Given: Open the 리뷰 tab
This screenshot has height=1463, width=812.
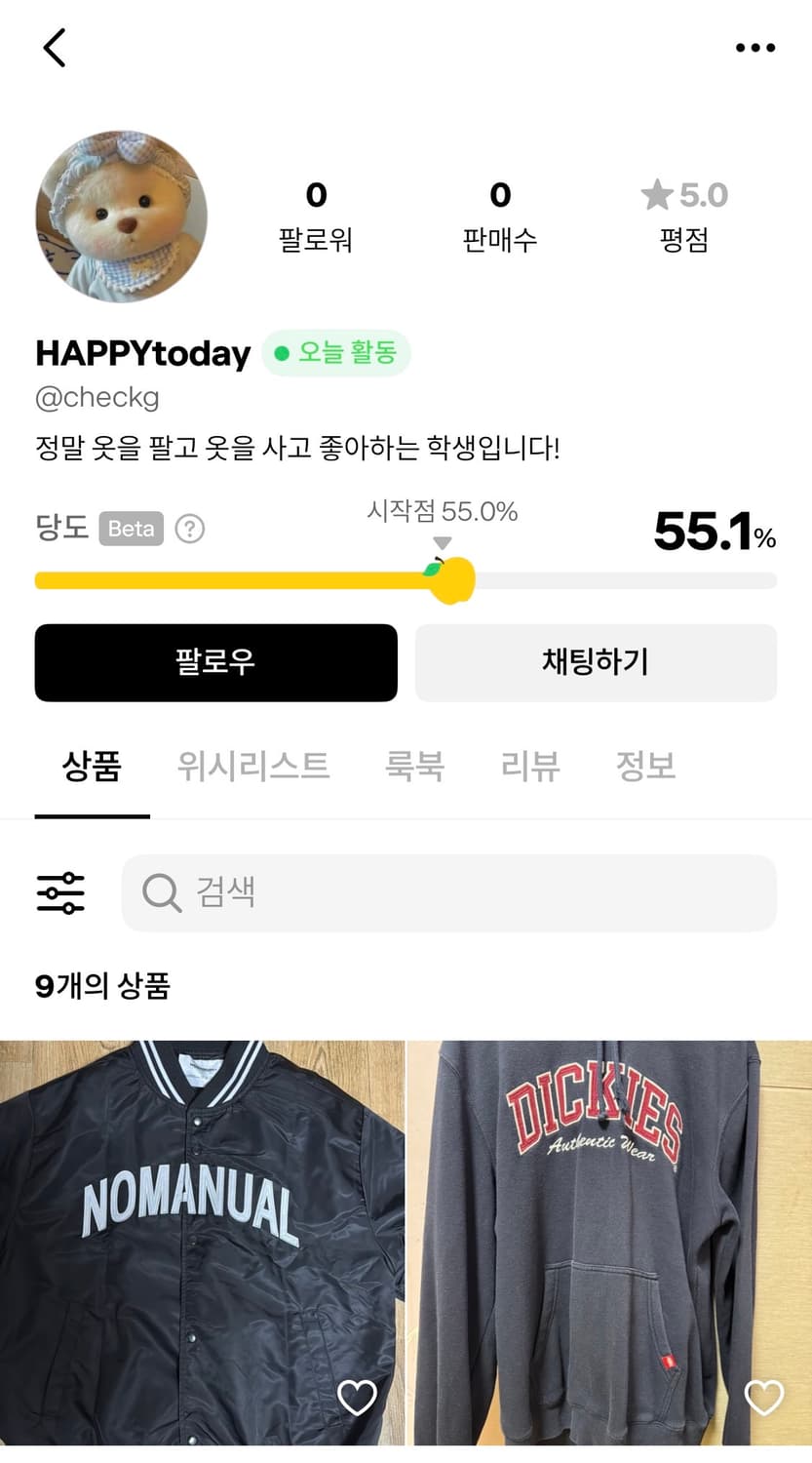Looking at the screenshot, I should [531, 768].
